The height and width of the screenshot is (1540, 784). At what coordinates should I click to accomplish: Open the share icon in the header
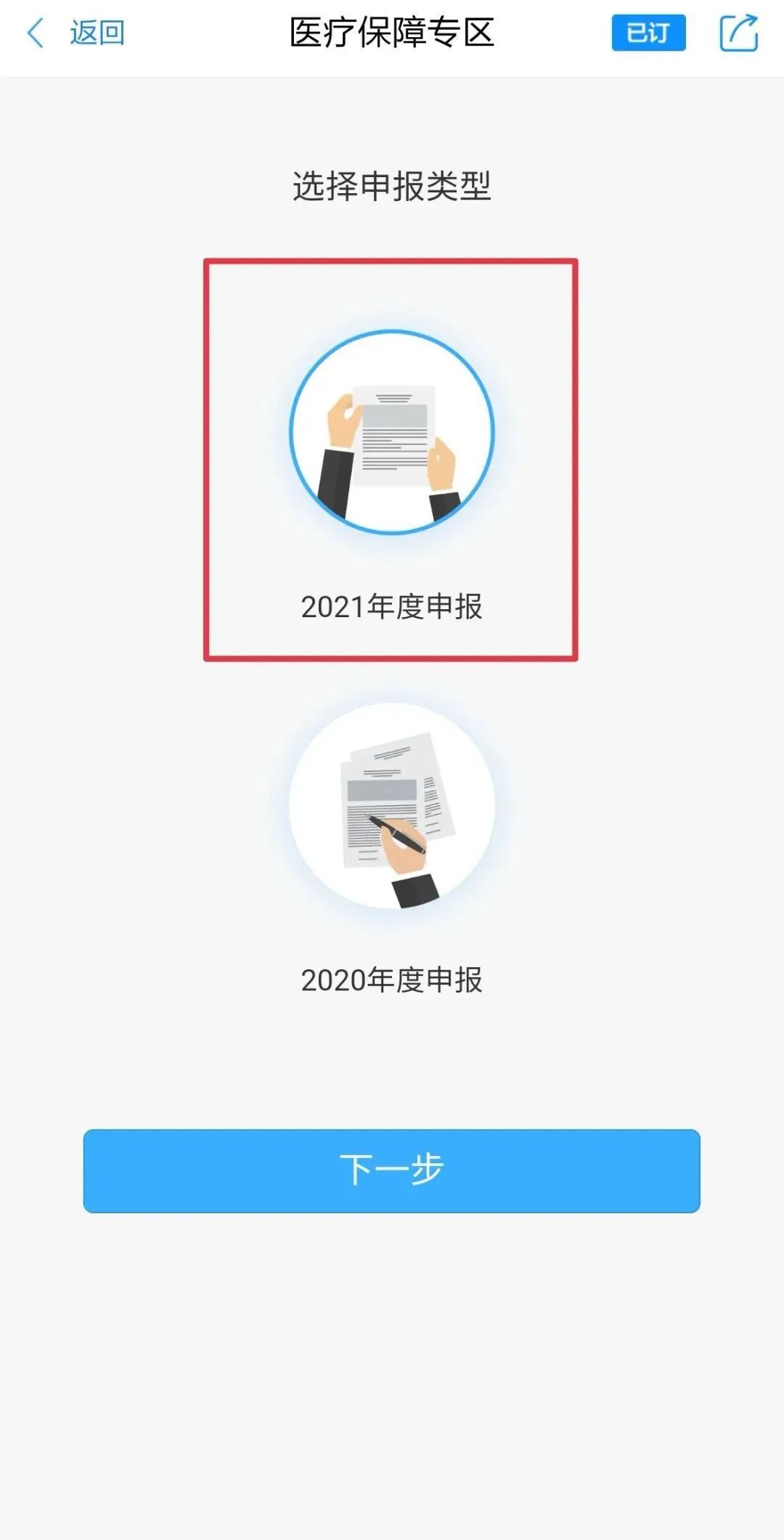click(739, 33)
